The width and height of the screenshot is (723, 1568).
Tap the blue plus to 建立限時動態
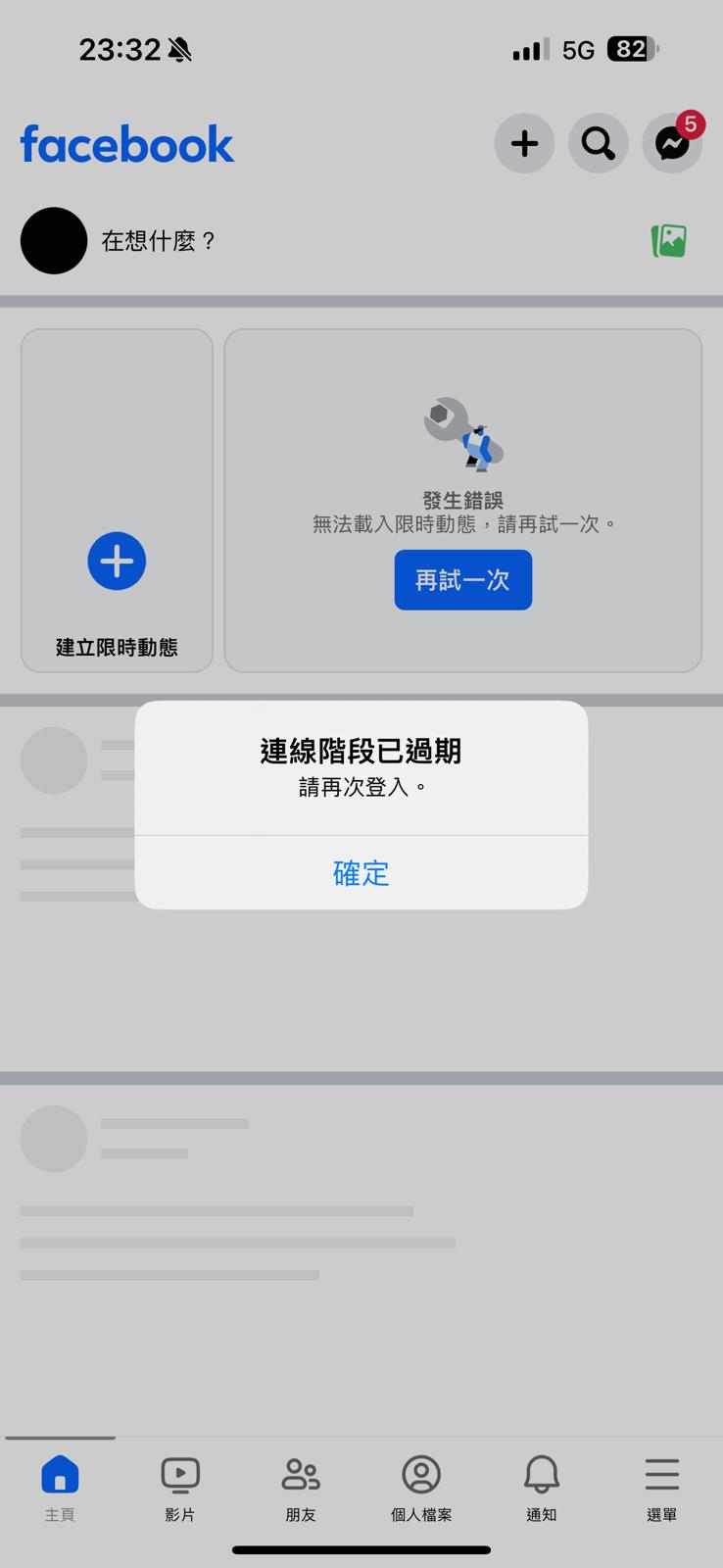pyautogui.click(x=116, y=561)
